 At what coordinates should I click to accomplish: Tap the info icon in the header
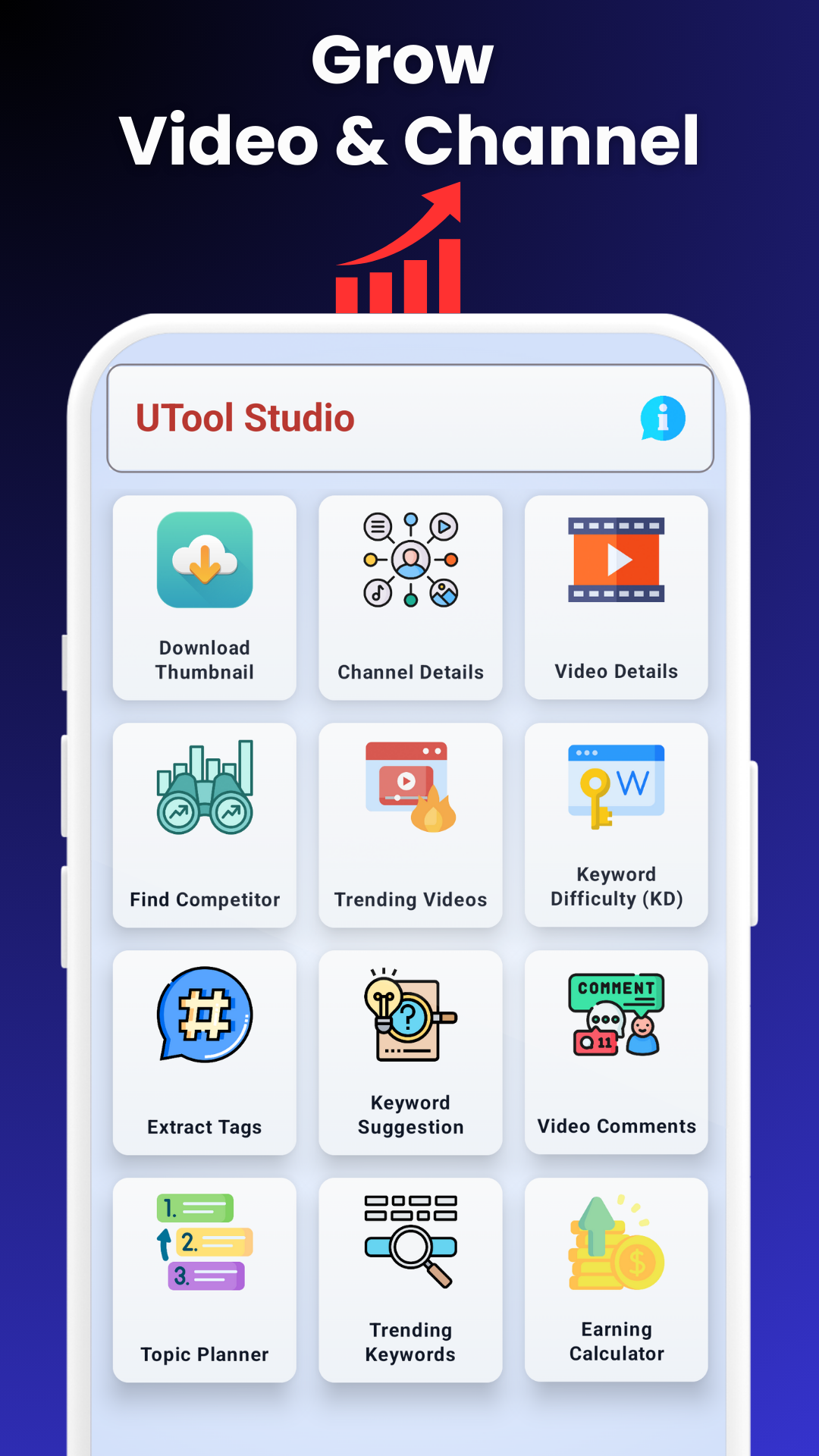(663, 416)
